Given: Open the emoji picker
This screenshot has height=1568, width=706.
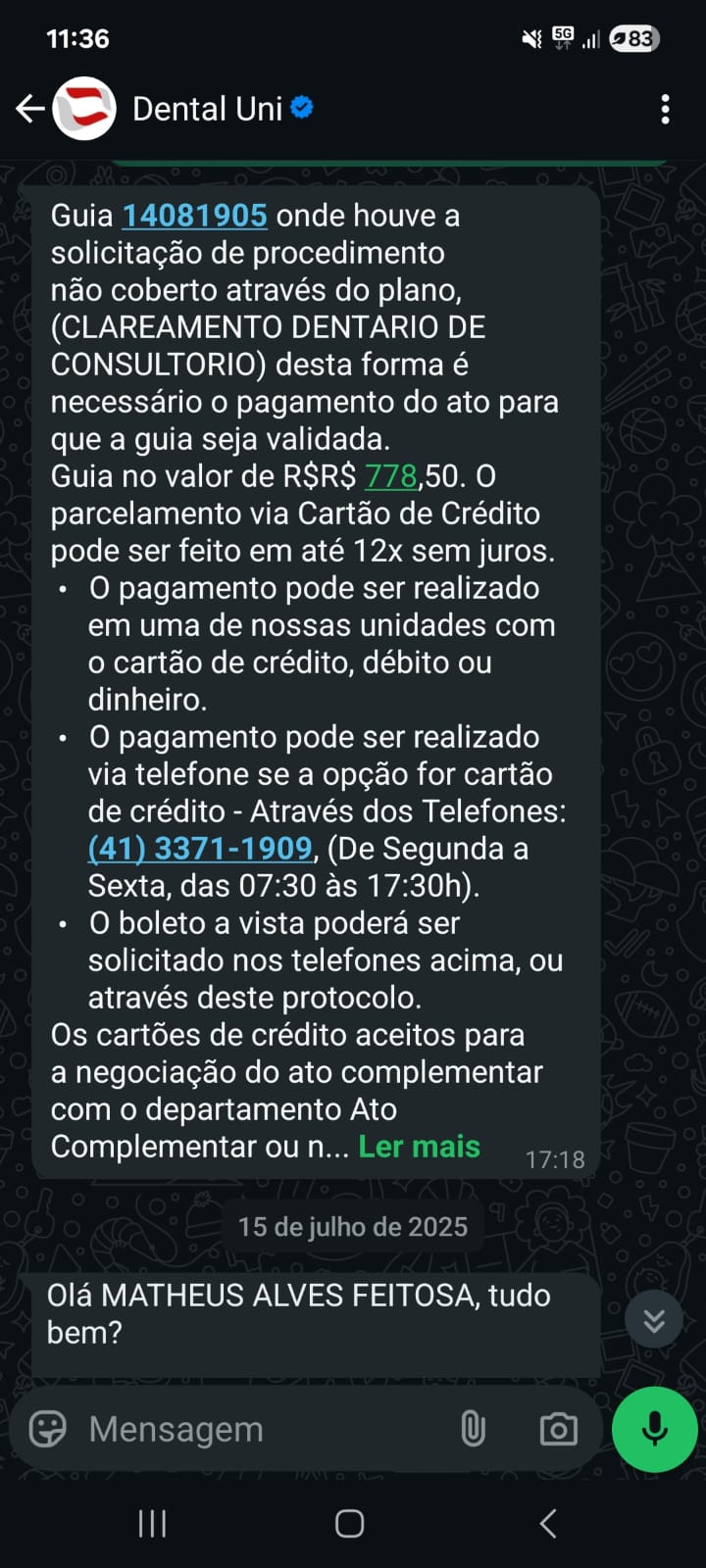Looking at the screenshot, I should [x=48, y=1429].
